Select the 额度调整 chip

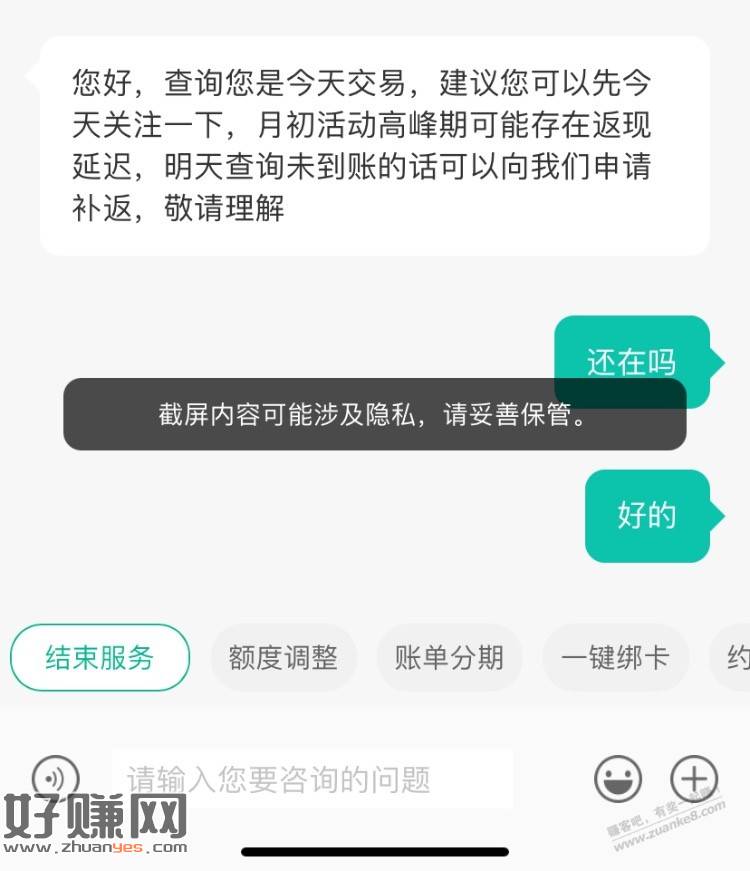[x=283, y=658]
